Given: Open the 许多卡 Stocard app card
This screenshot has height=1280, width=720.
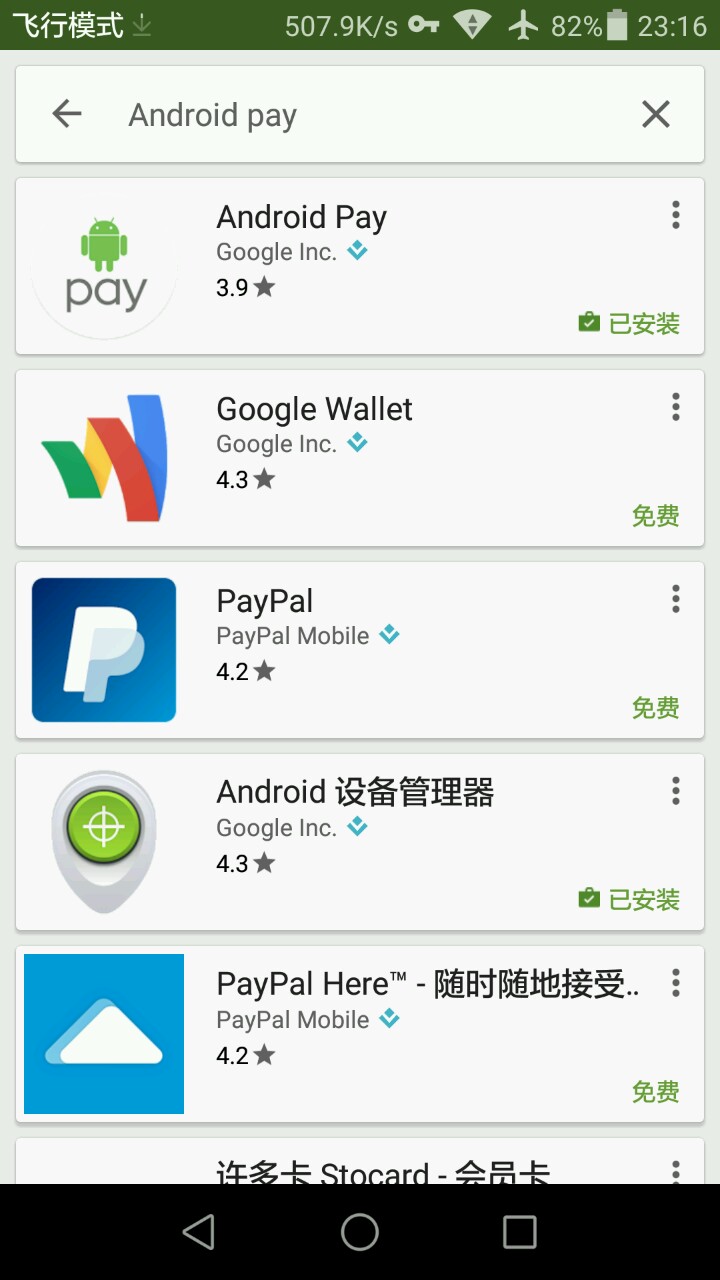Looking at the screenshot, I should click(x=360, y=1165).
